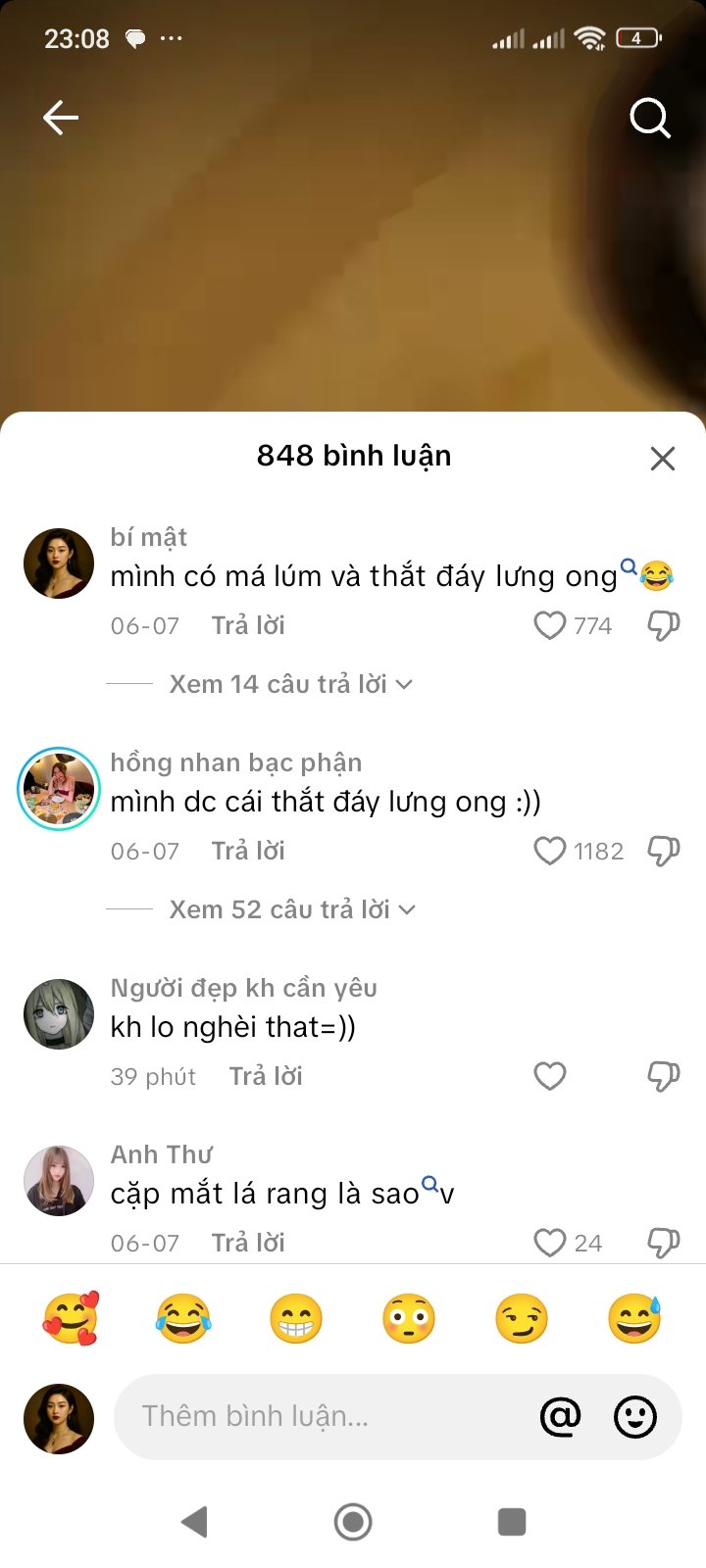The image size is (706, 1568).
Task: Close the 848 bình luận comments panel
Action: point(663,458)
